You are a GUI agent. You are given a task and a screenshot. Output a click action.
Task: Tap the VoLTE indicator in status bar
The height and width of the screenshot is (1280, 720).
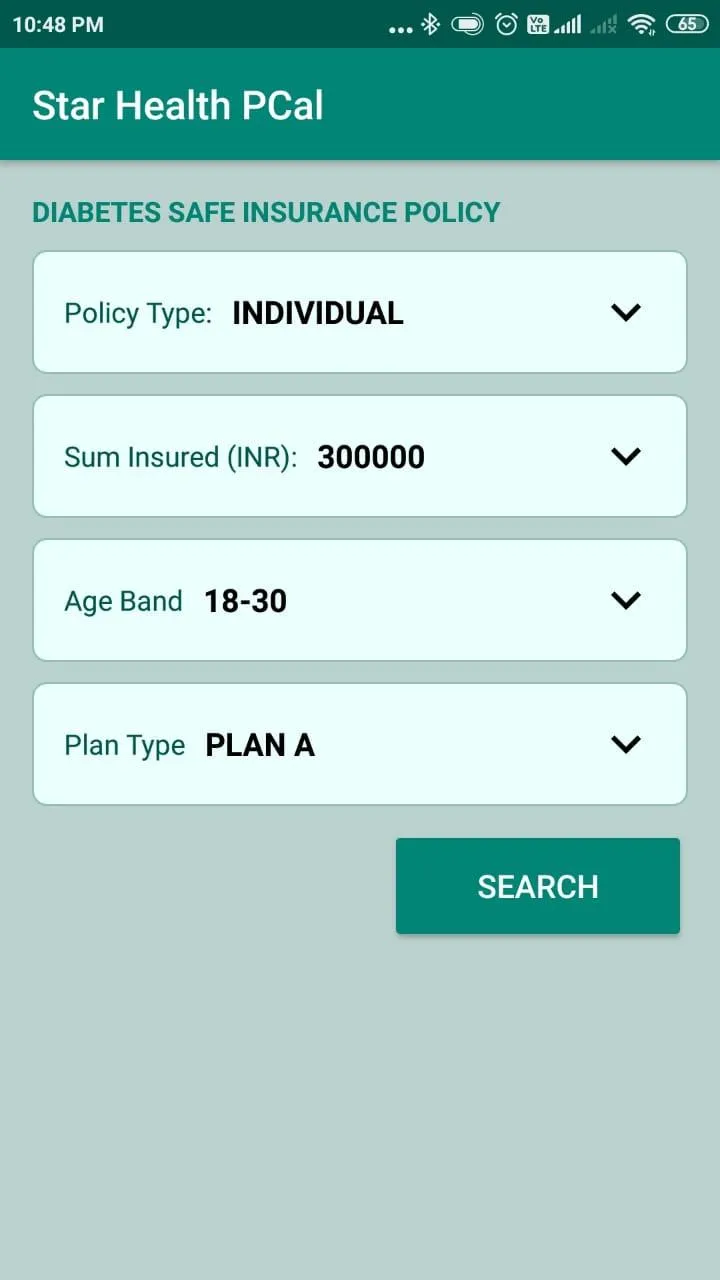537,24
